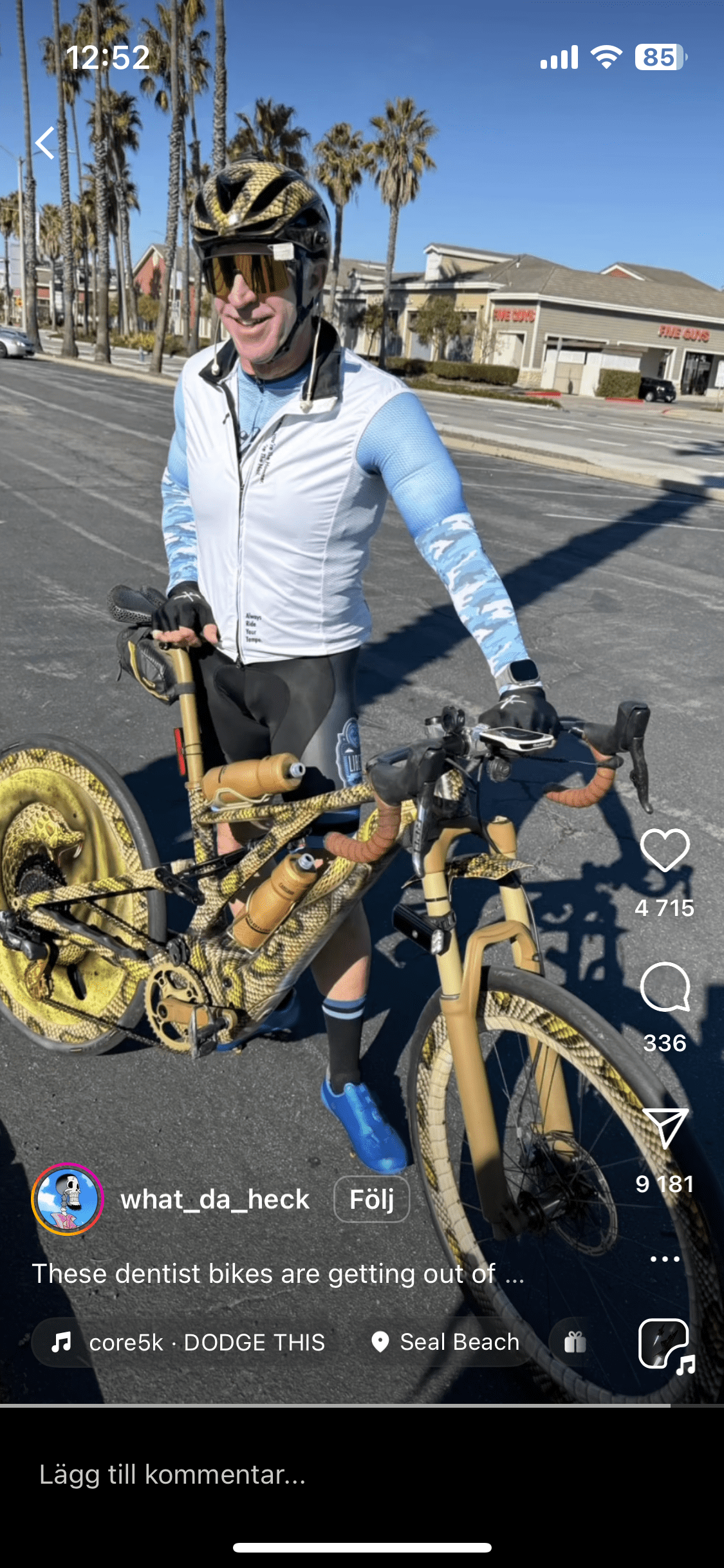Go back using the top-left arrow
Image resolution: width=724 pixels, height=1568 pixels.
pos(44,142)
